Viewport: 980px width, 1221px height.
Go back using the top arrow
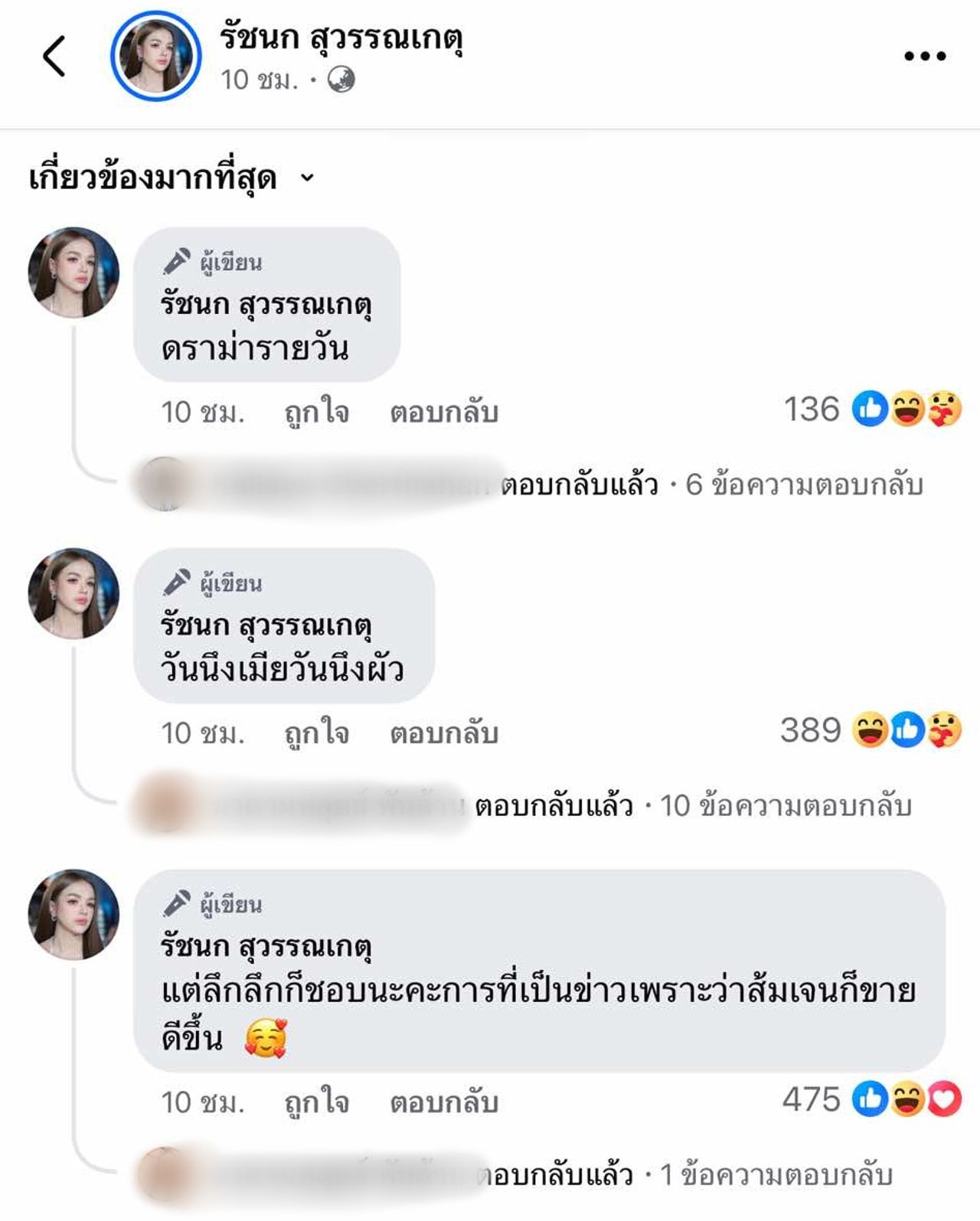[x=54, y=56]
